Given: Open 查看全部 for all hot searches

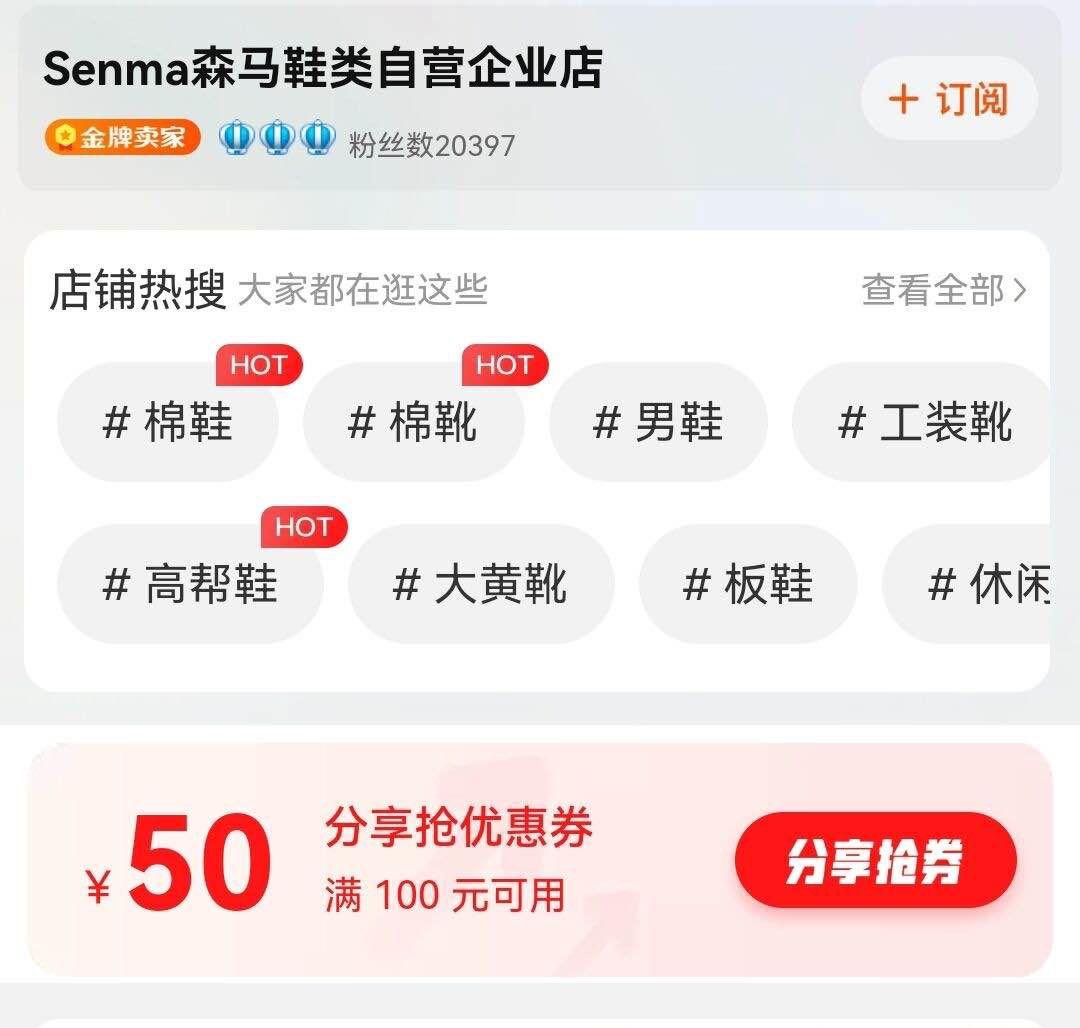Looking at the screenshot, I should pyautogui.click(x=943, y=291).
